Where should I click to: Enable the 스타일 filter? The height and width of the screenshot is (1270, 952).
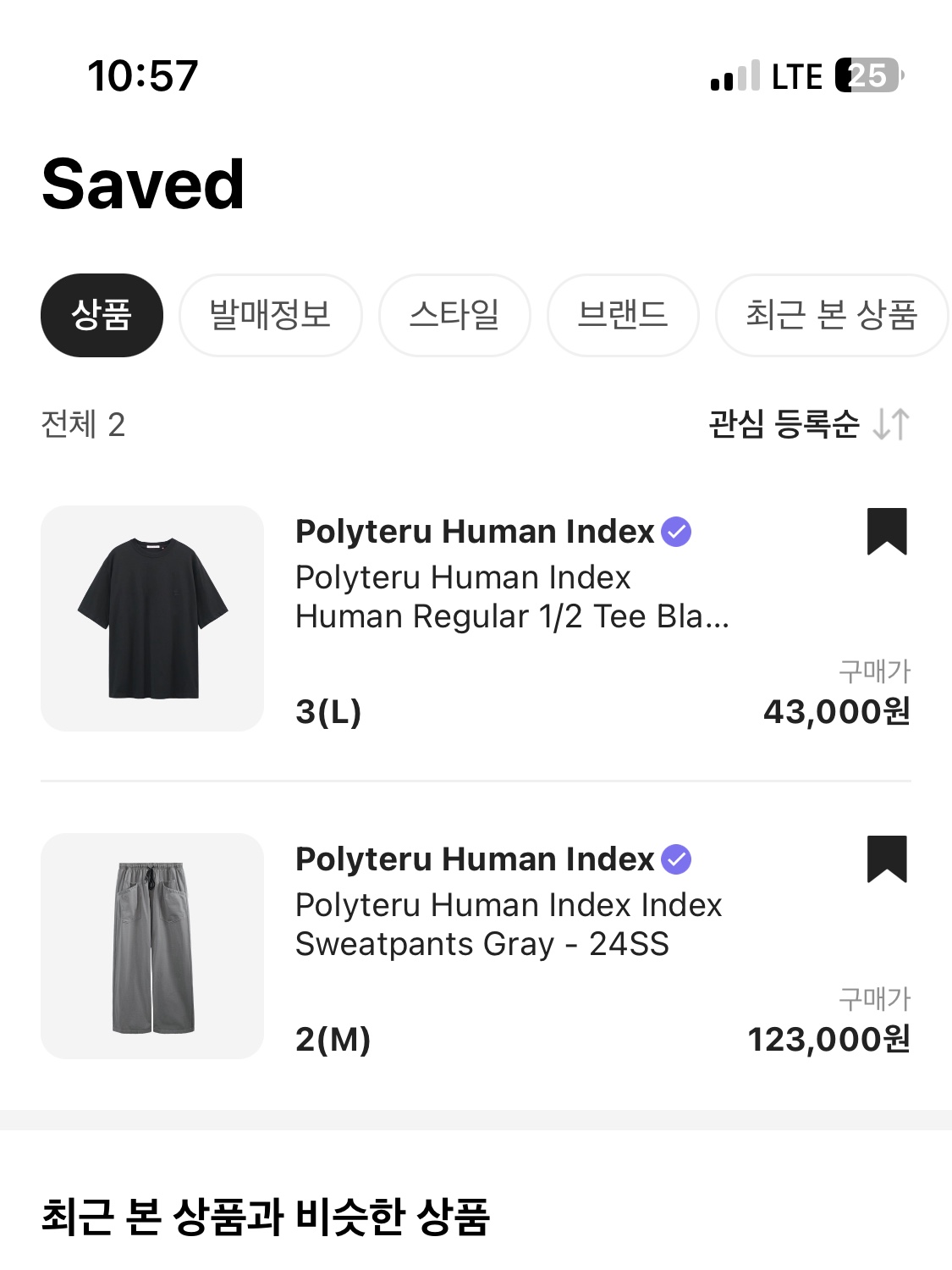[454, 314]
